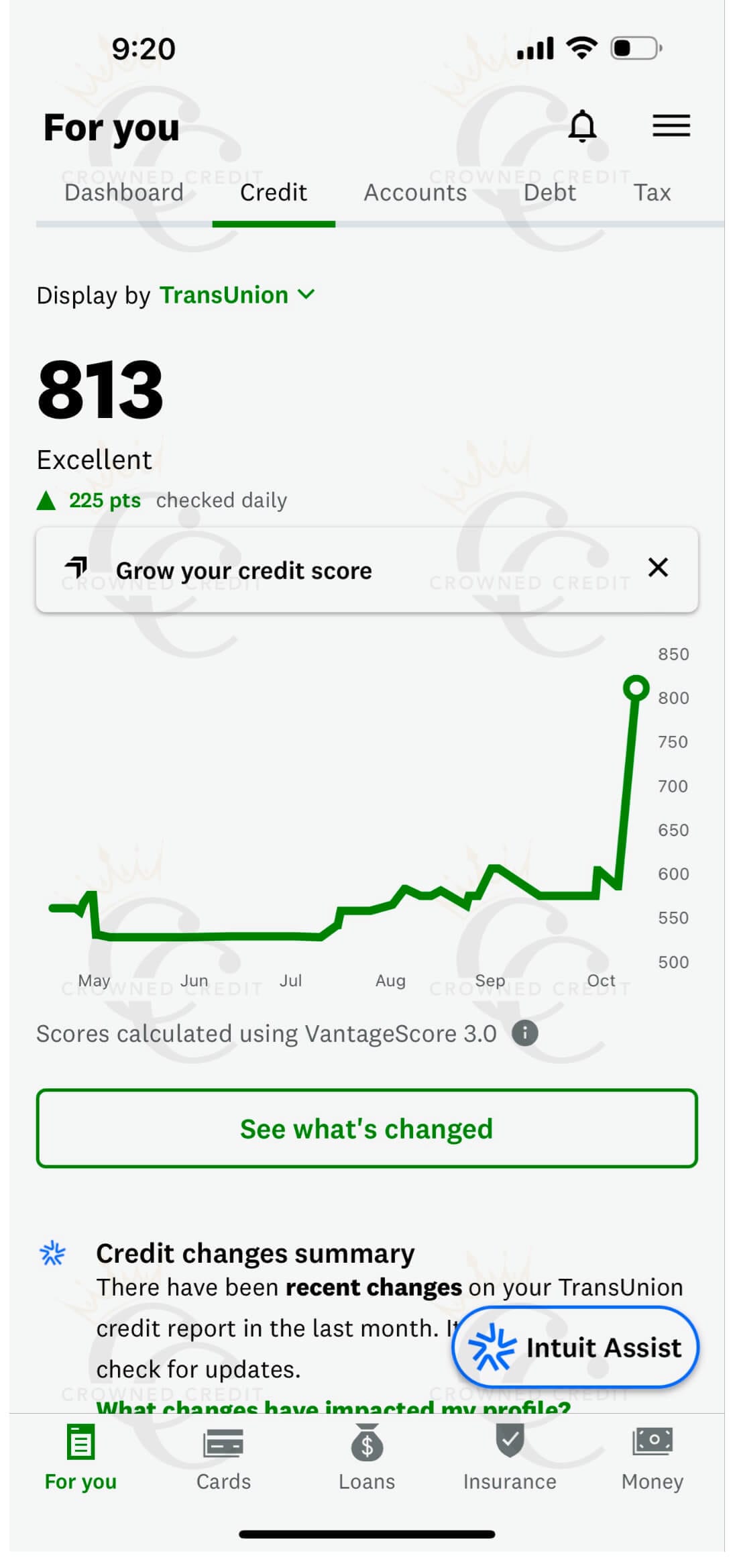Tap the VantageScore 3.0 info icon
The image size is (735, 1568).
tap(524, 1033)
